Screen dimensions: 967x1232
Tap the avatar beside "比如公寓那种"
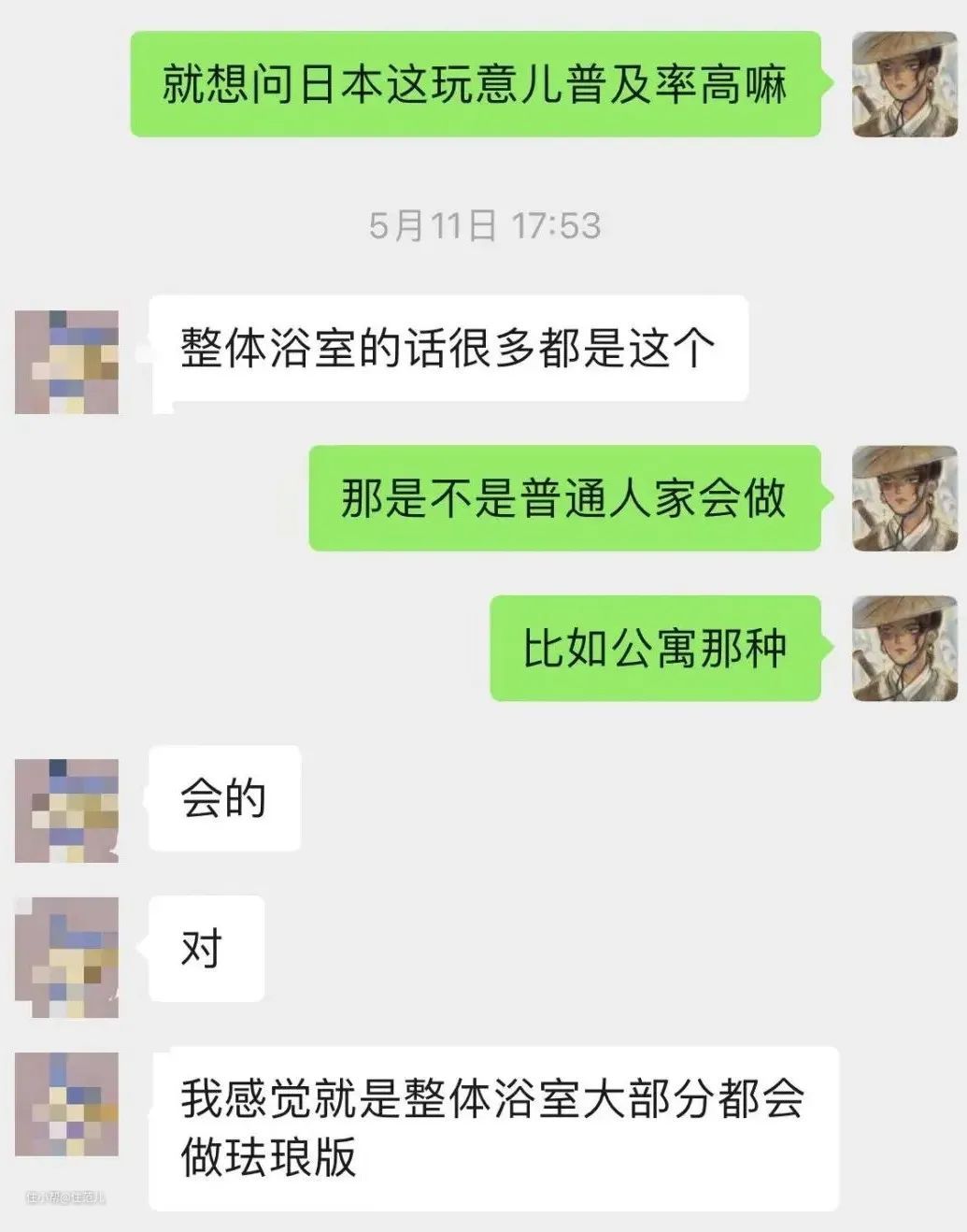(x=904, y=649)
